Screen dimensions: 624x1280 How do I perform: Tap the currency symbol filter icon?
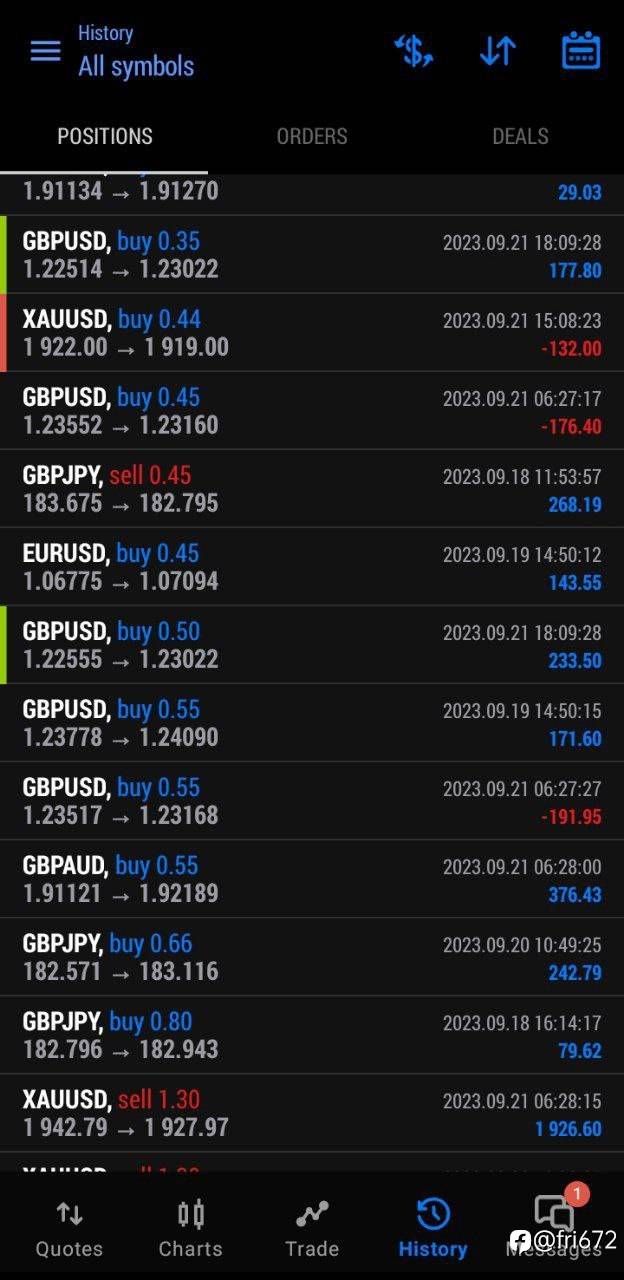414,51
